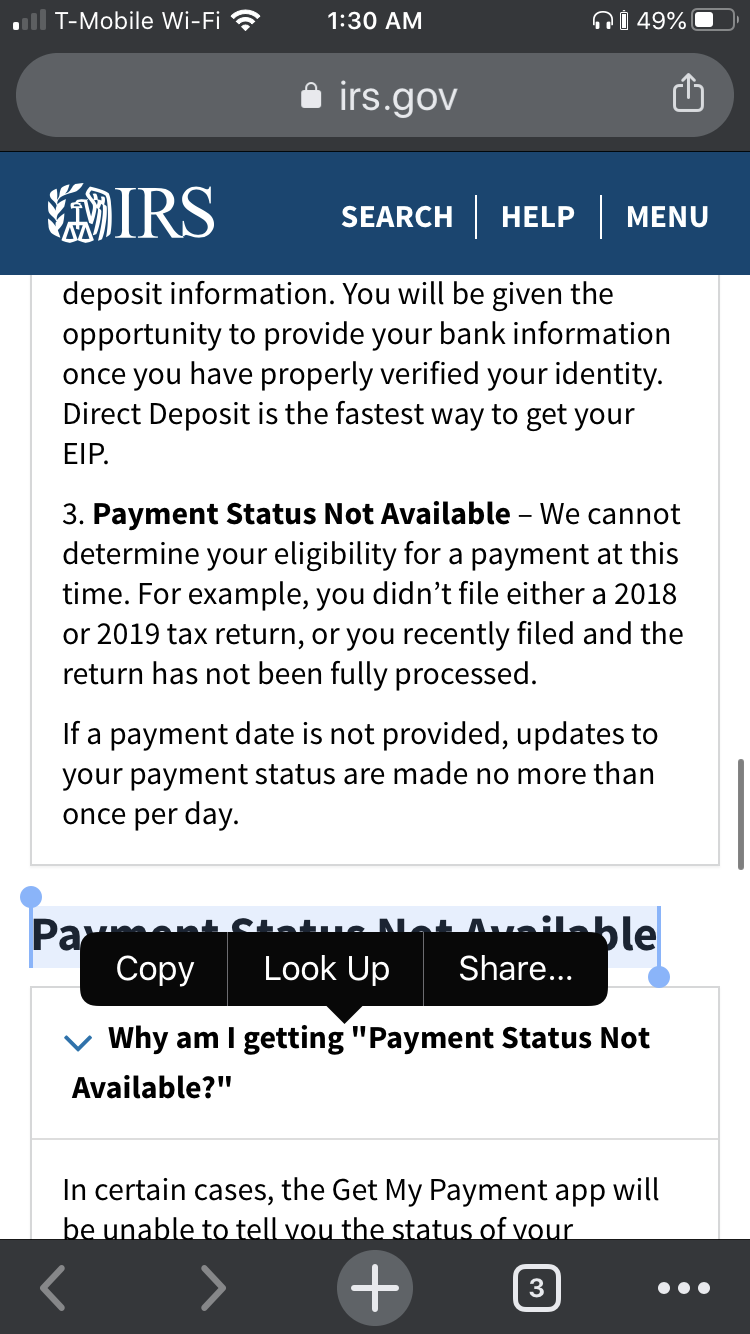750x1334 pixels.
Task: Open a new tab with plus button
Action: pos(375,1288)
